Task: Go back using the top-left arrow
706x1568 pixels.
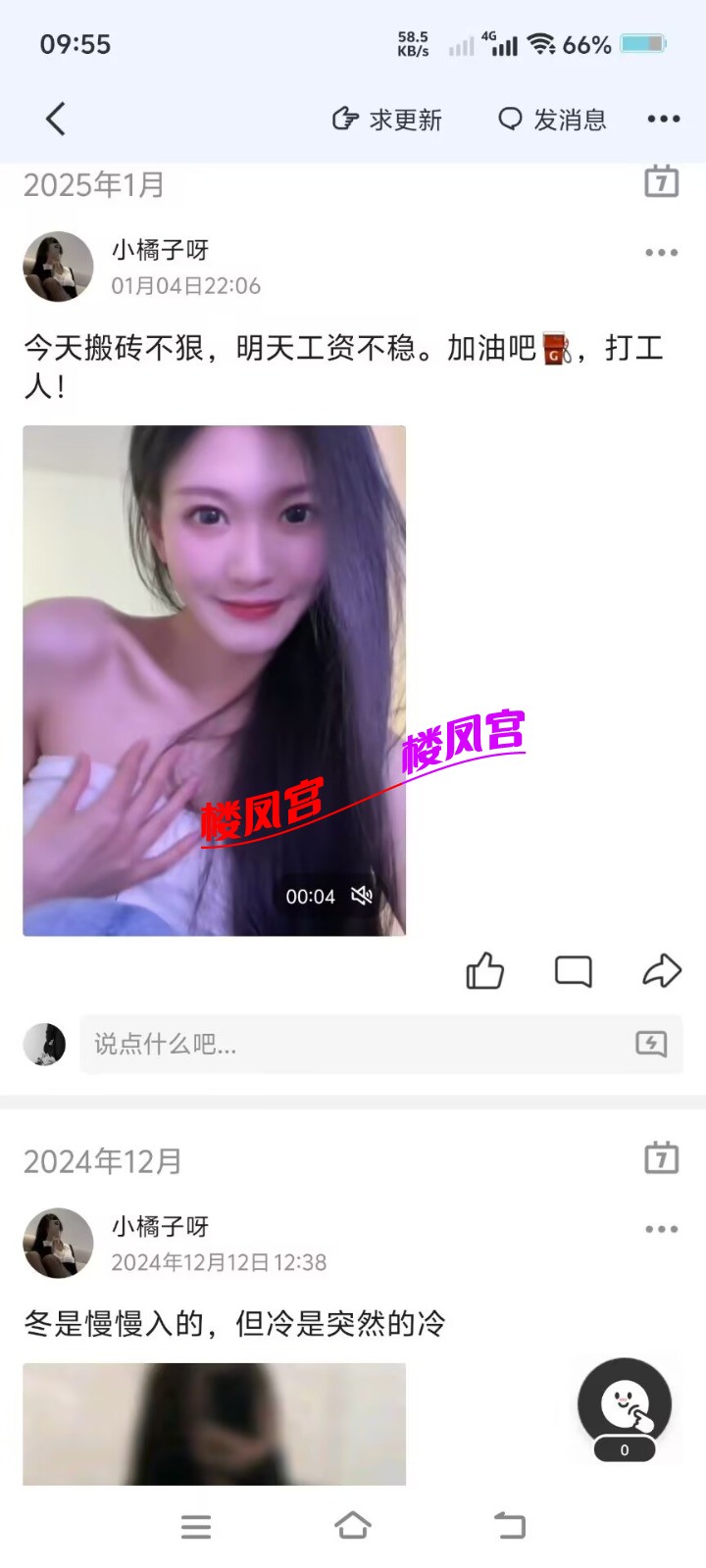Action: pyautogui.click(x=56, y=119)
